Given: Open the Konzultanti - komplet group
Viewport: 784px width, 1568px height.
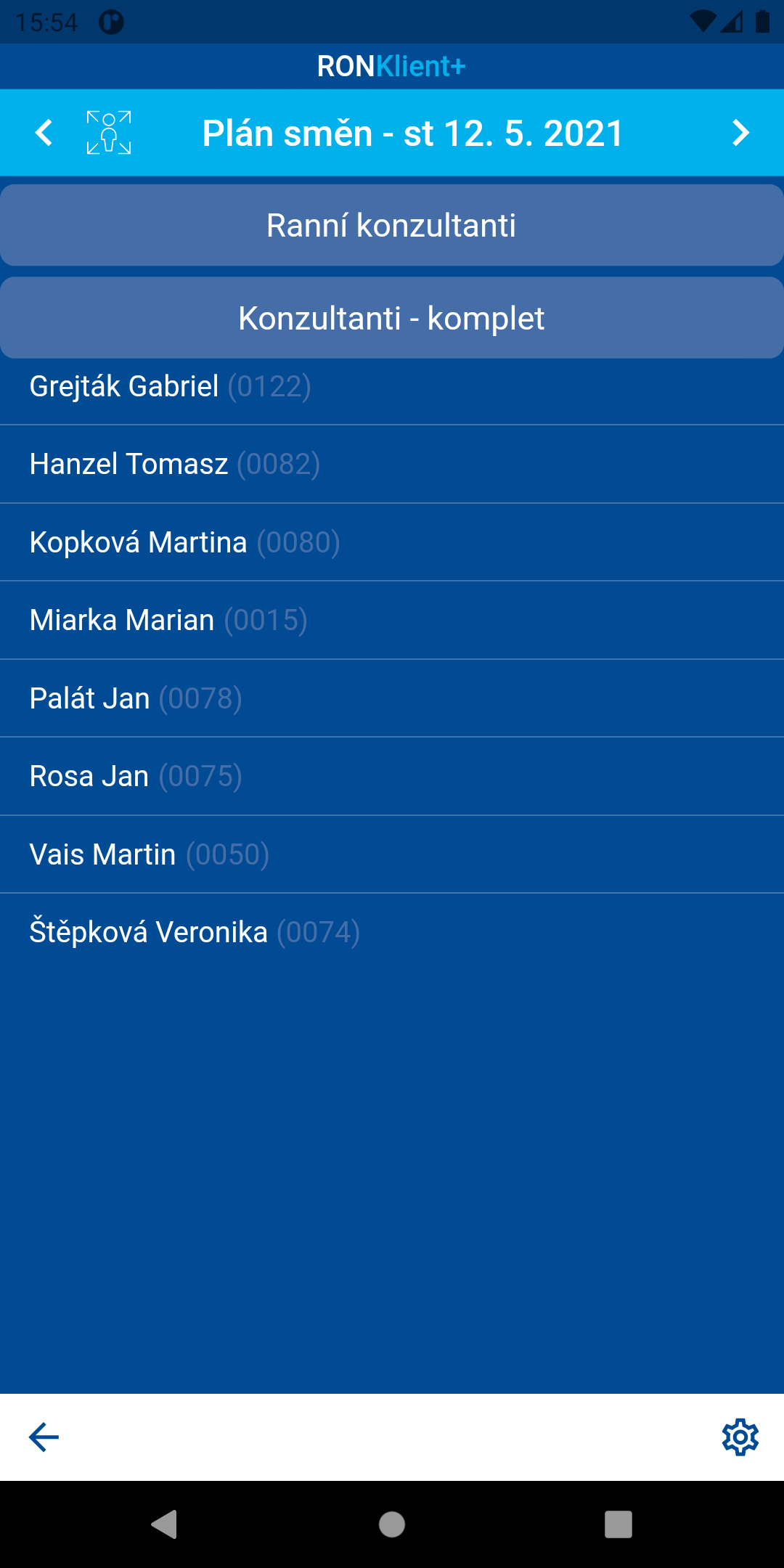Looking at the screenshot, I should click(392, 318).
